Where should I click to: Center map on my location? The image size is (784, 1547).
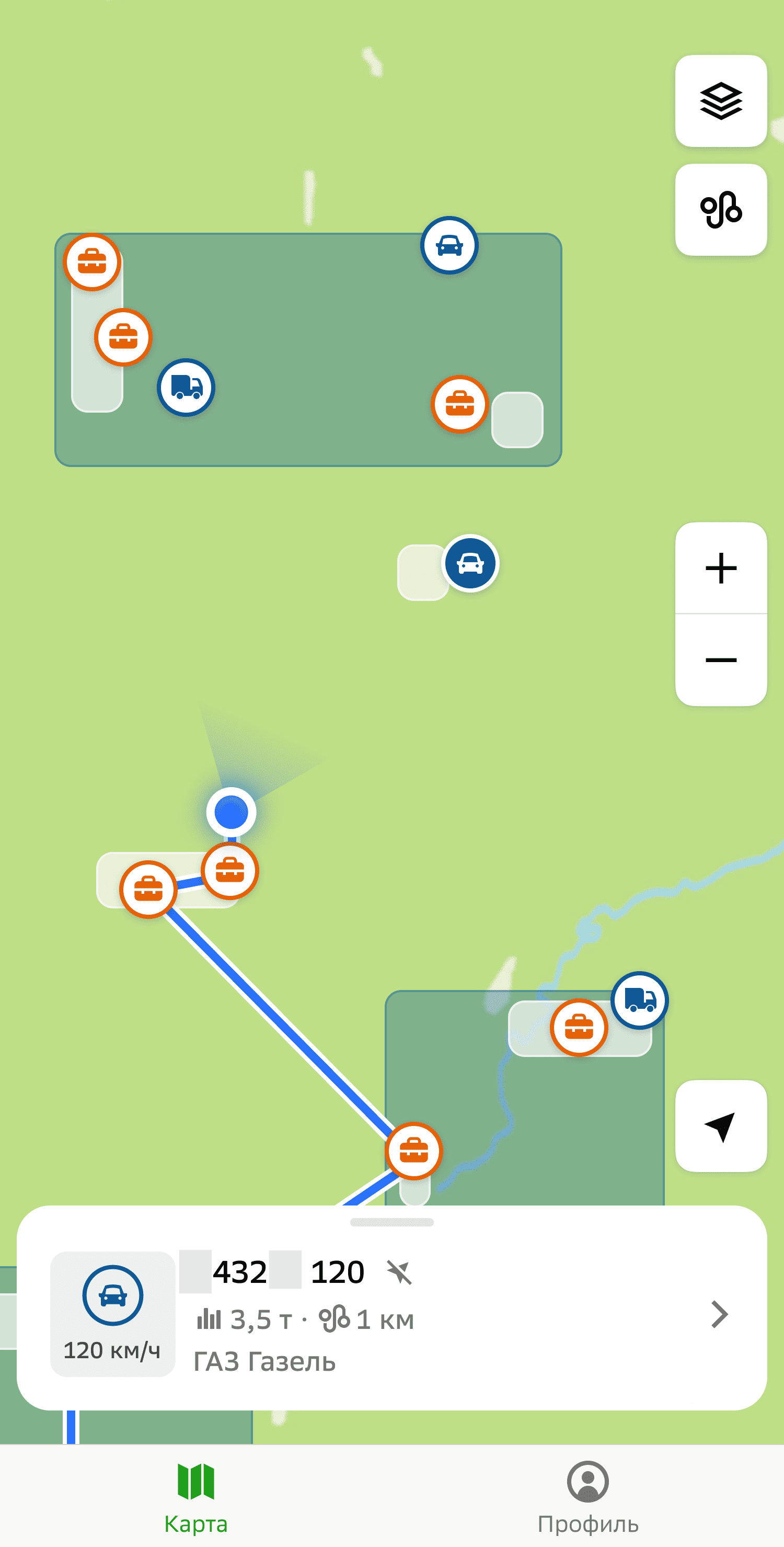point(720,1126)
